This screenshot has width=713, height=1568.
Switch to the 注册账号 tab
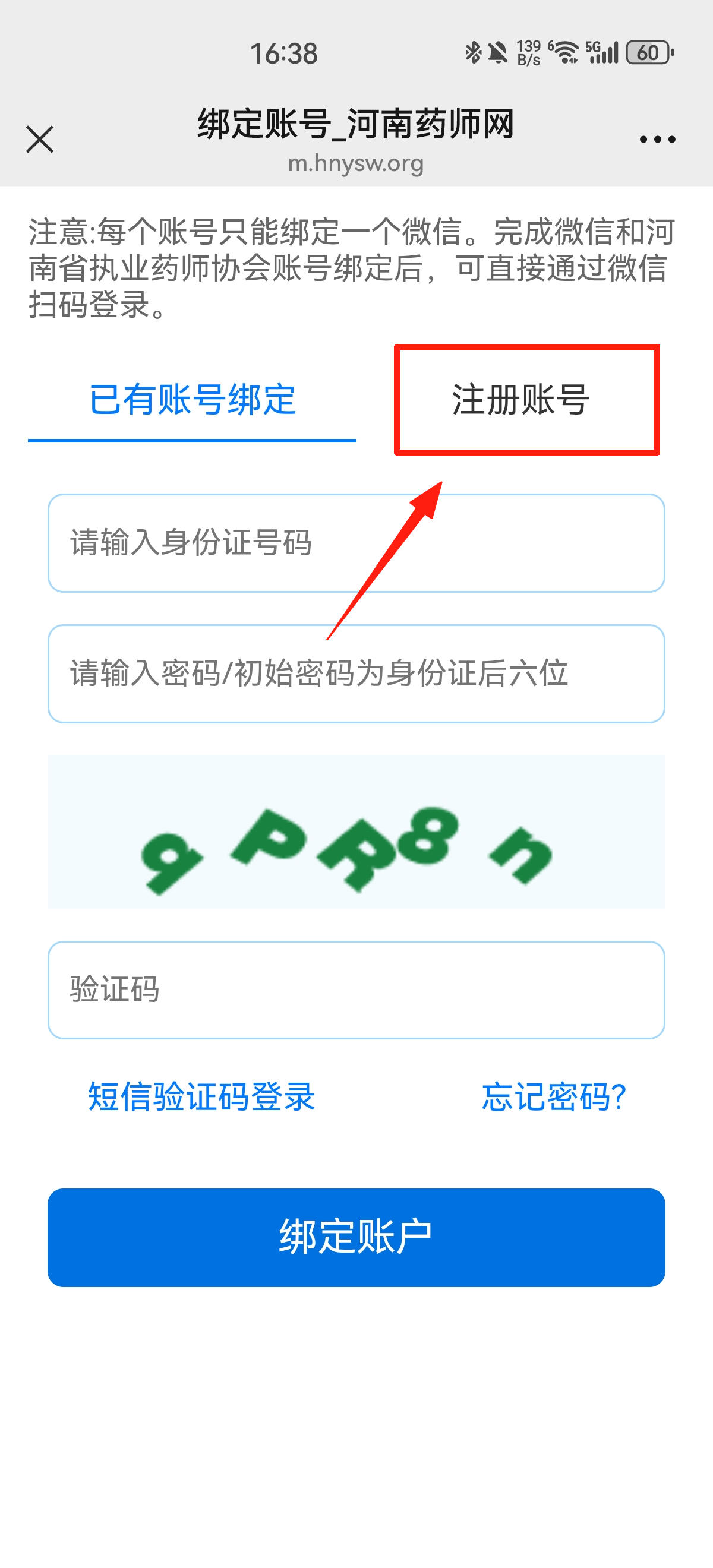pyautogui.click(x=520, y=400)
